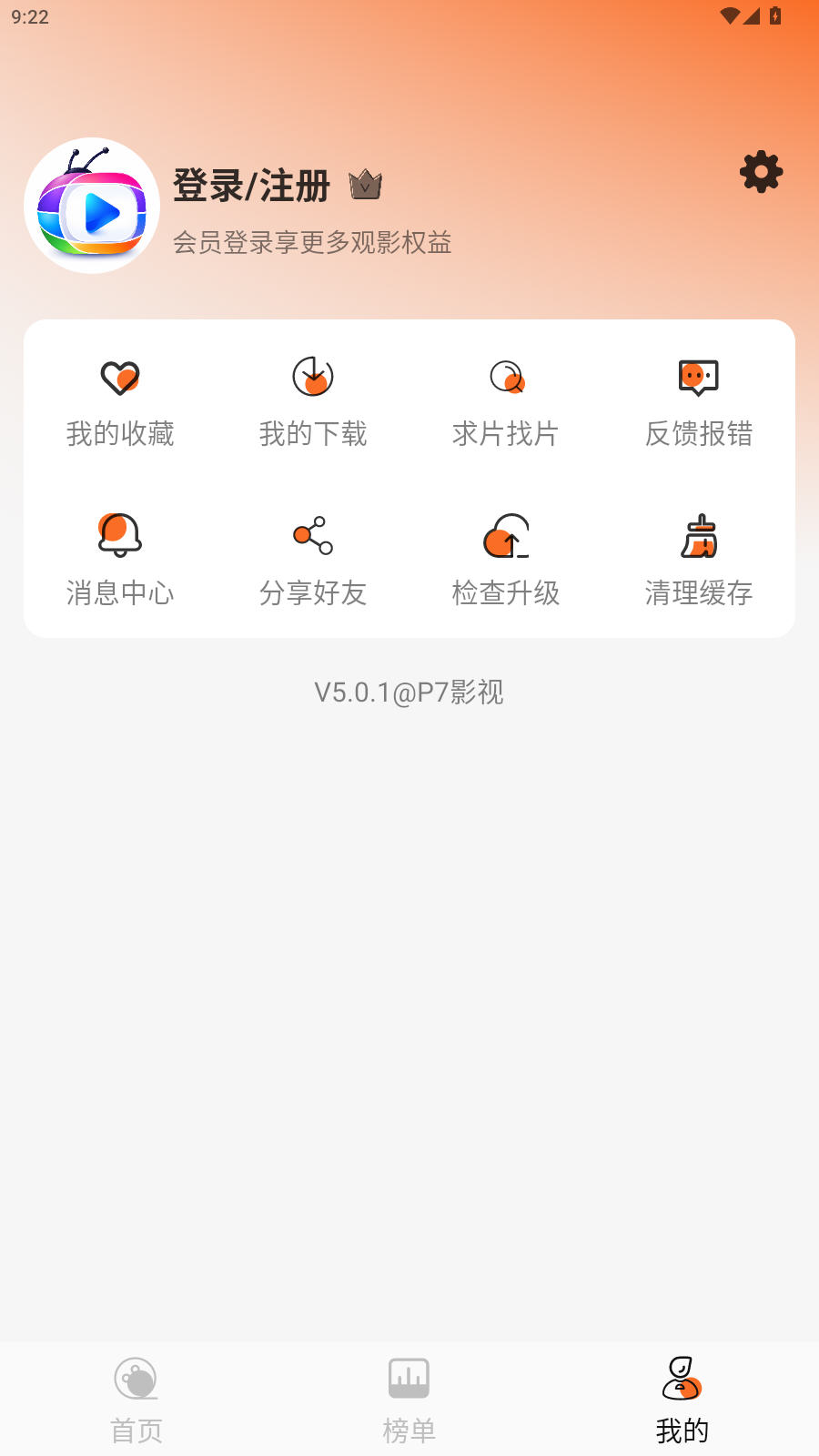Open 消息中心 message center
The height and width of the screenshot is (1456, 819).
click(120, 560)
